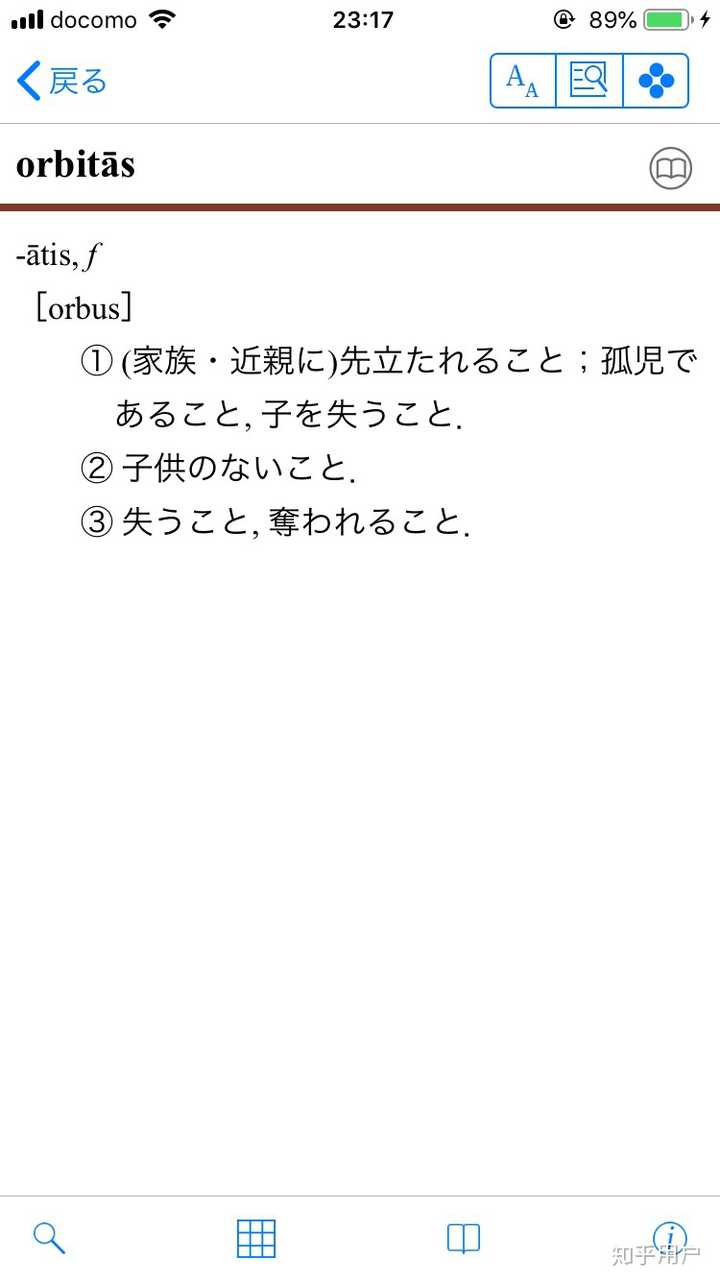Open the font size (AA) setting
This screenshot has height=1281, width=720.
tap(523, 81)
